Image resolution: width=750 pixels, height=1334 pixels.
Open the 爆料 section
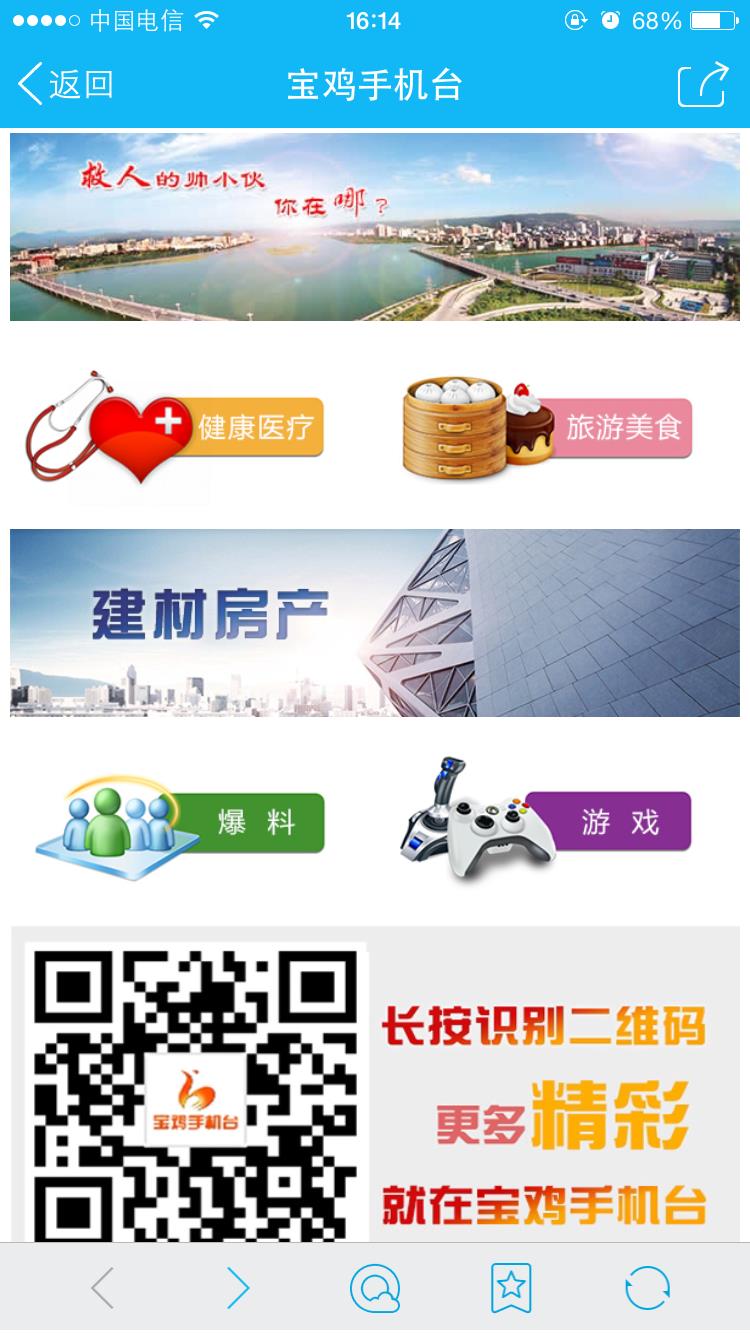182,823
